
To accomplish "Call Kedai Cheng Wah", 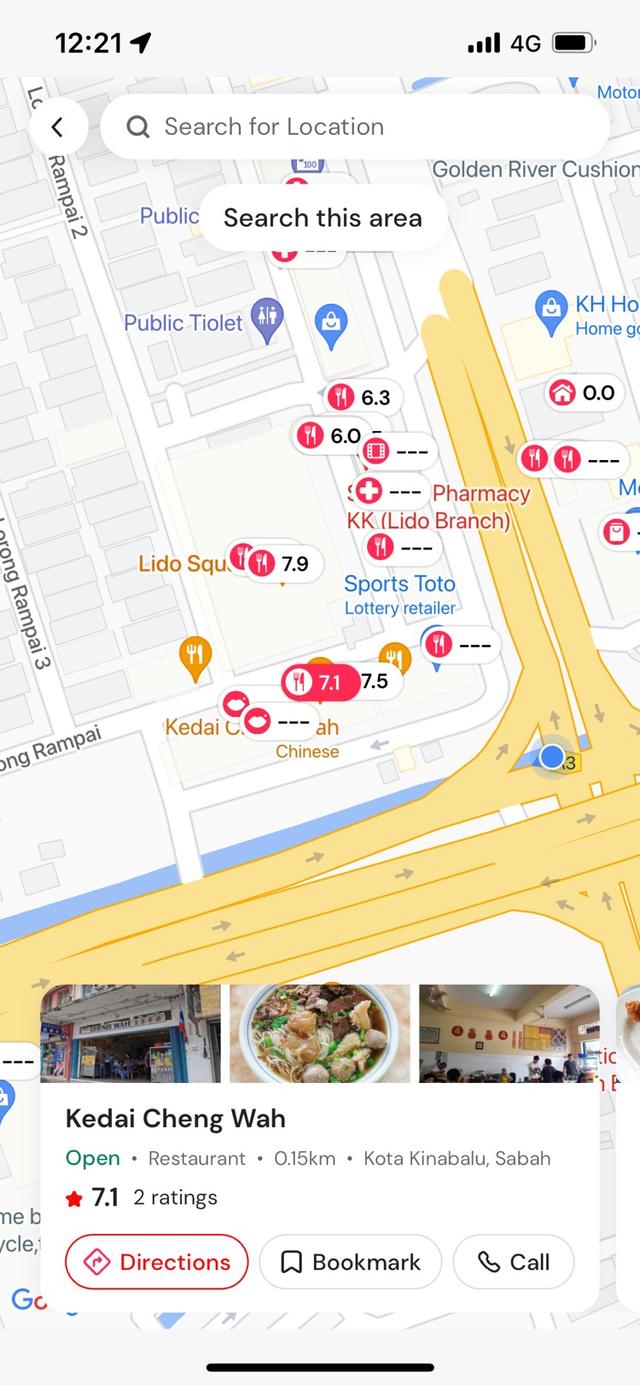I will [513, 1262].
